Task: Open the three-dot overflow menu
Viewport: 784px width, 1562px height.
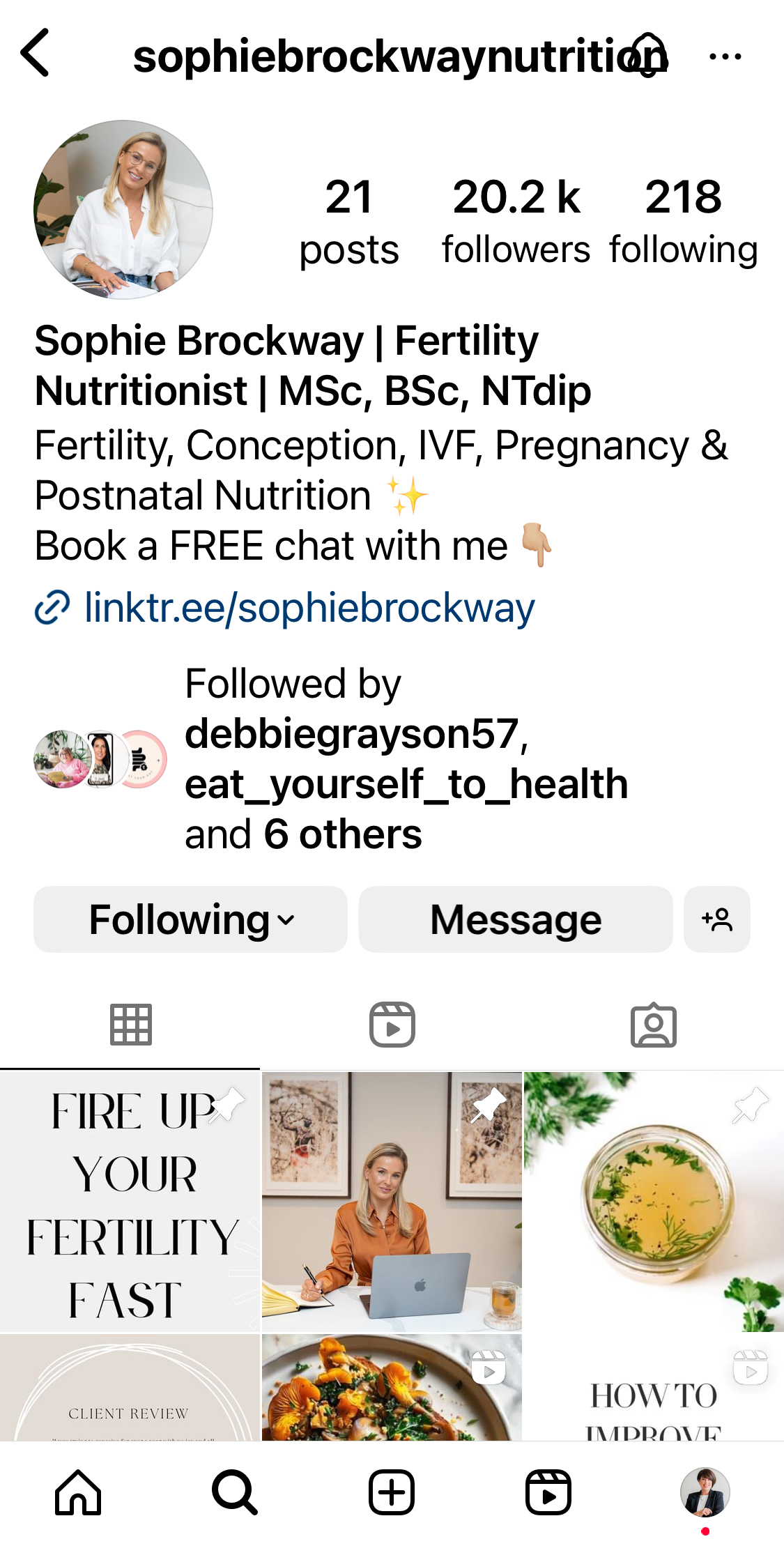Action: tap(725, 56)
